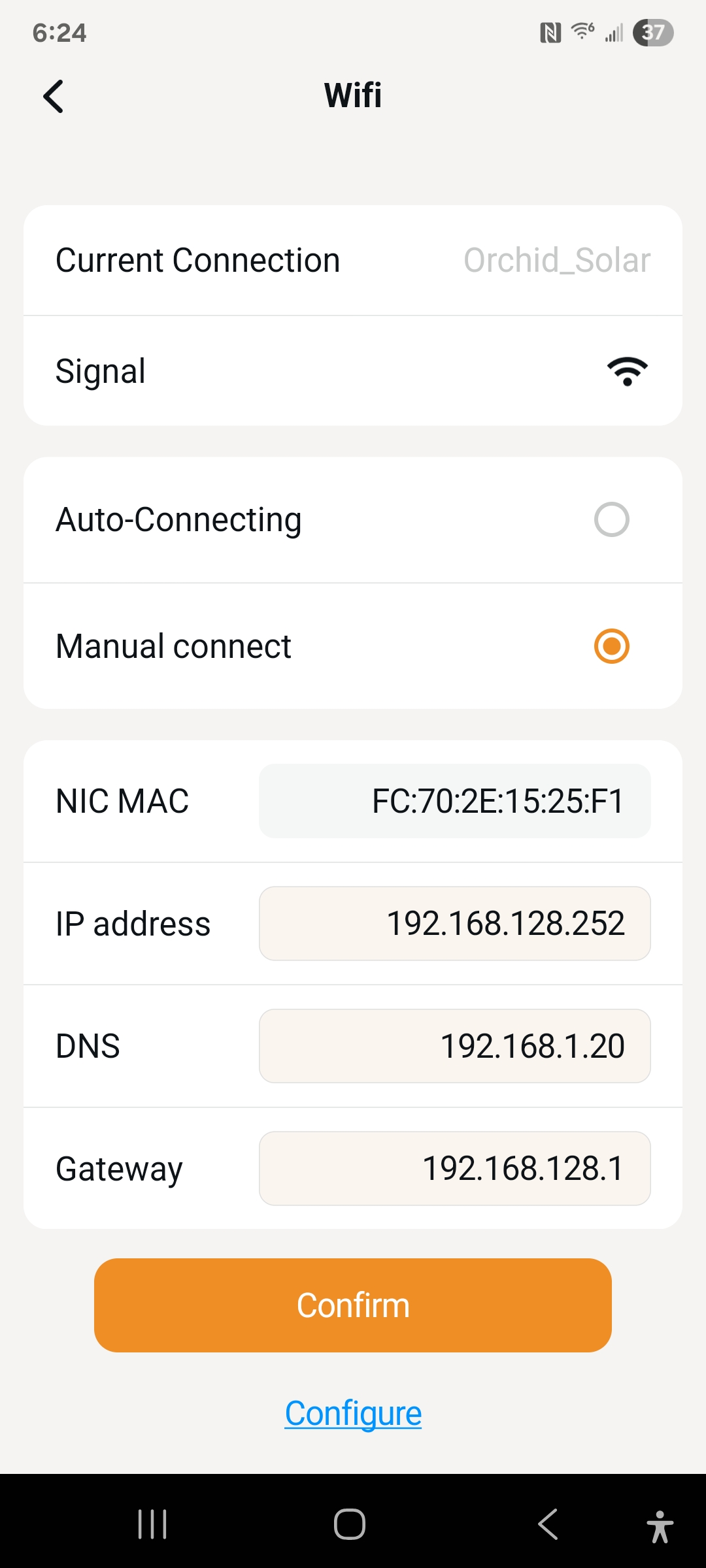Tap the orange Confirm button
This screenshot has height=1568, width=706.
(x=353, y=1305)
